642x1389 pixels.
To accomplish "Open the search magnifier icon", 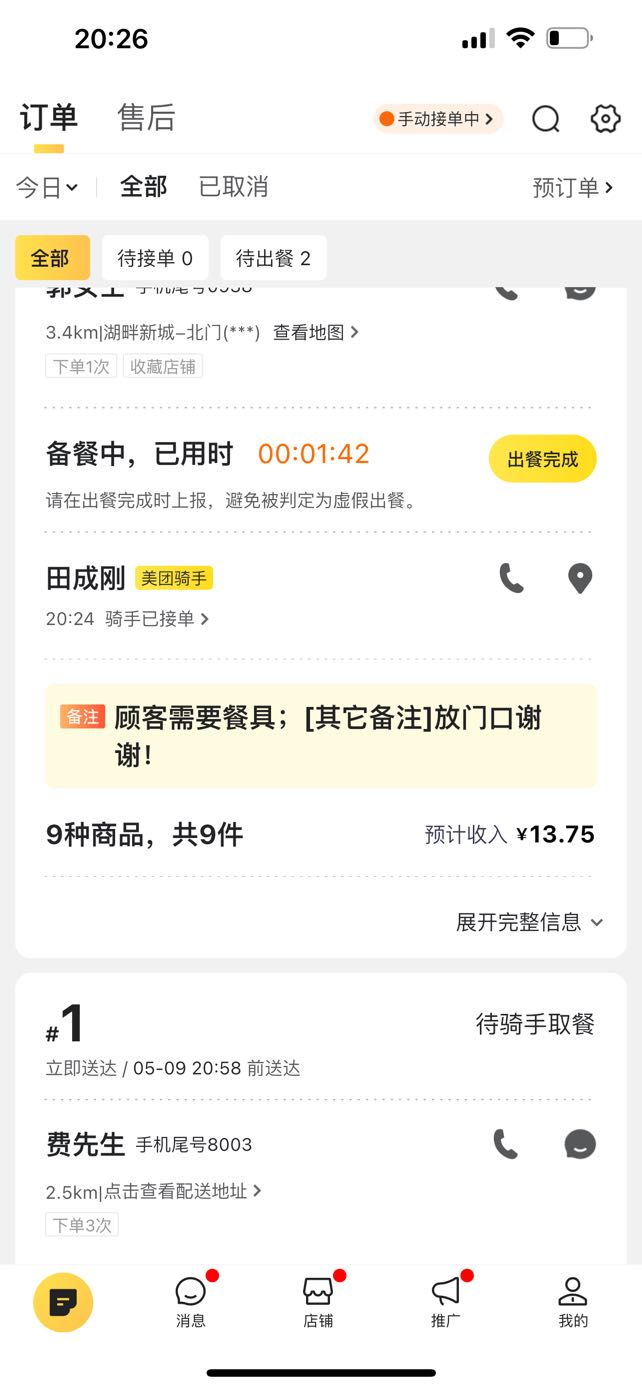I will 546,119.
